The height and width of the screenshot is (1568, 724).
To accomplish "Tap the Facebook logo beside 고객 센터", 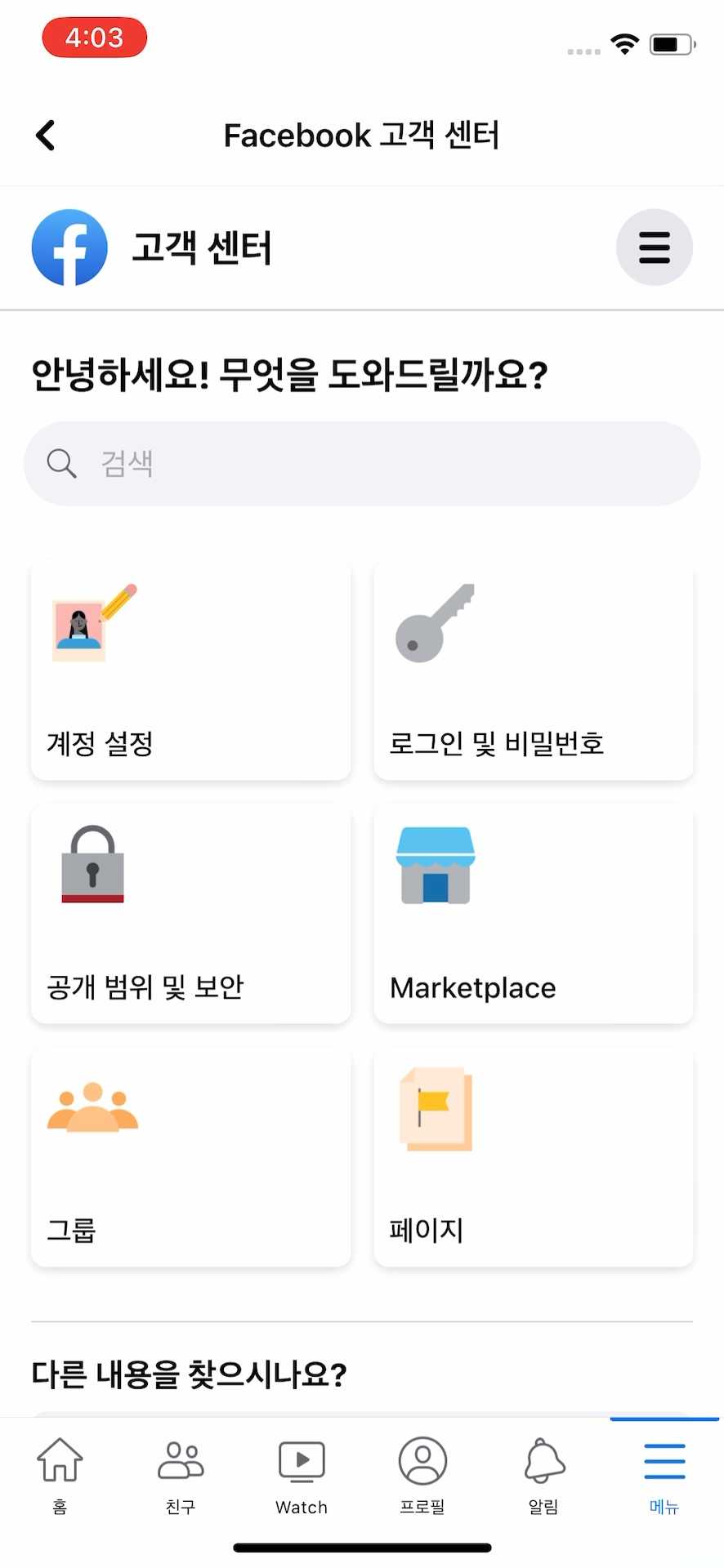I will [x=69, y=247].
